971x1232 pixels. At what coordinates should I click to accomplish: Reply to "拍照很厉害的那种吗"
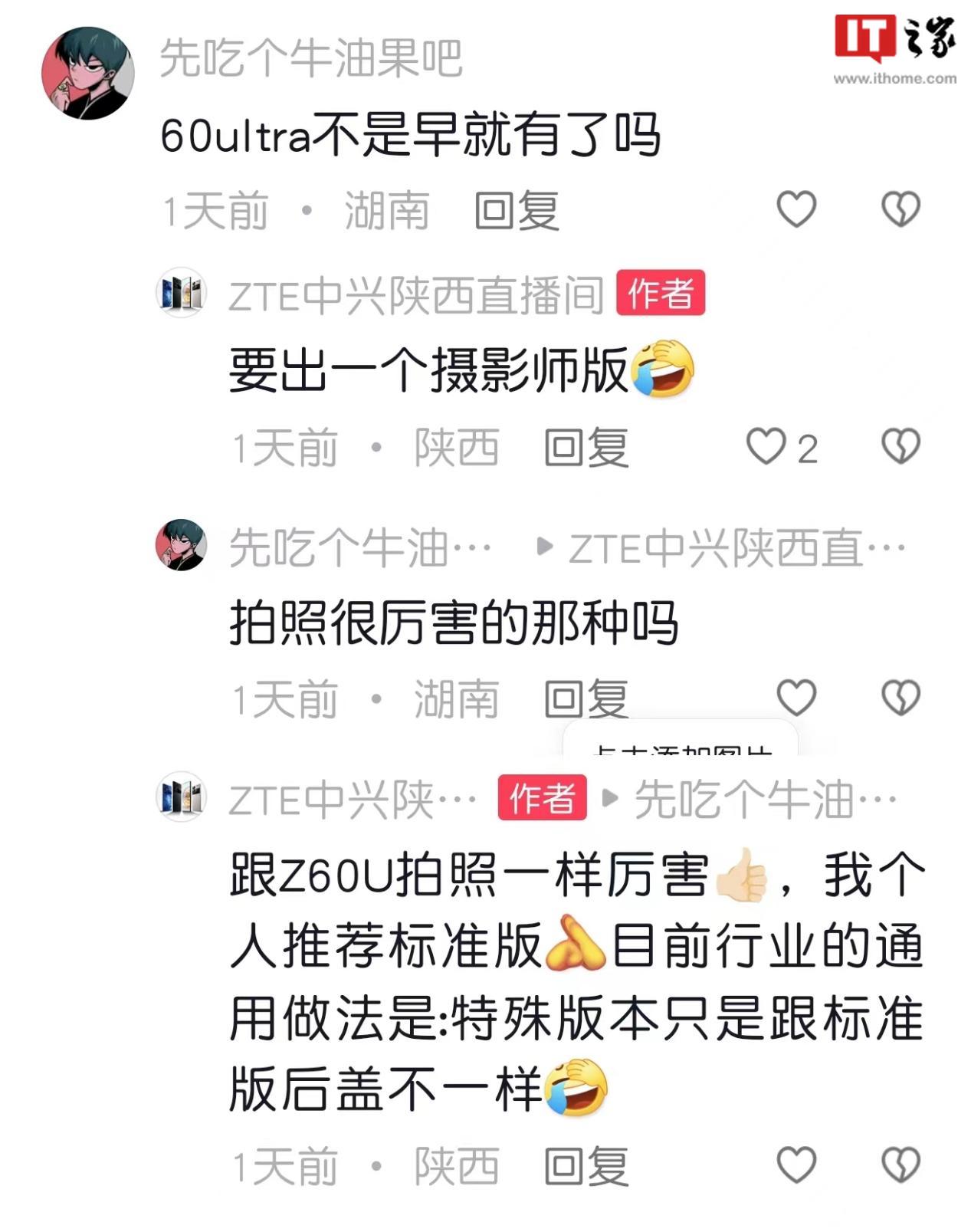[586, 699]
